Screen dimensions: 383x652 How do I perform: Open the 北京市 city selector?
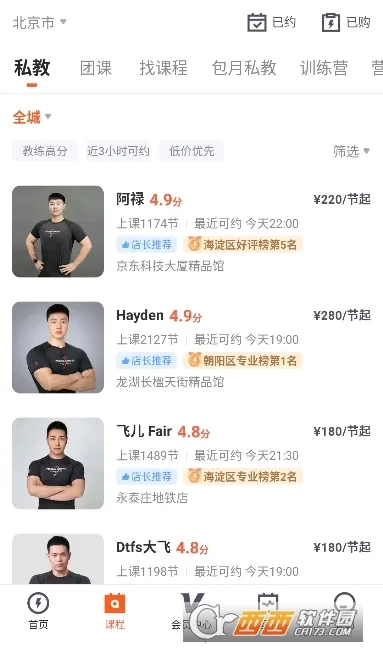pyautogui.click(x=40, y=22)
